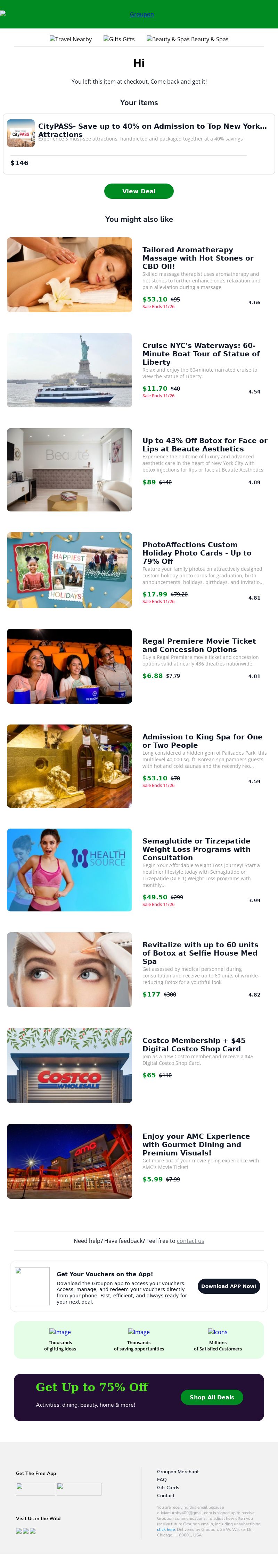This screenshot has width=278, height=1568.
Task: View the AMC Experience movie deal
Action: click(196, 1144)
